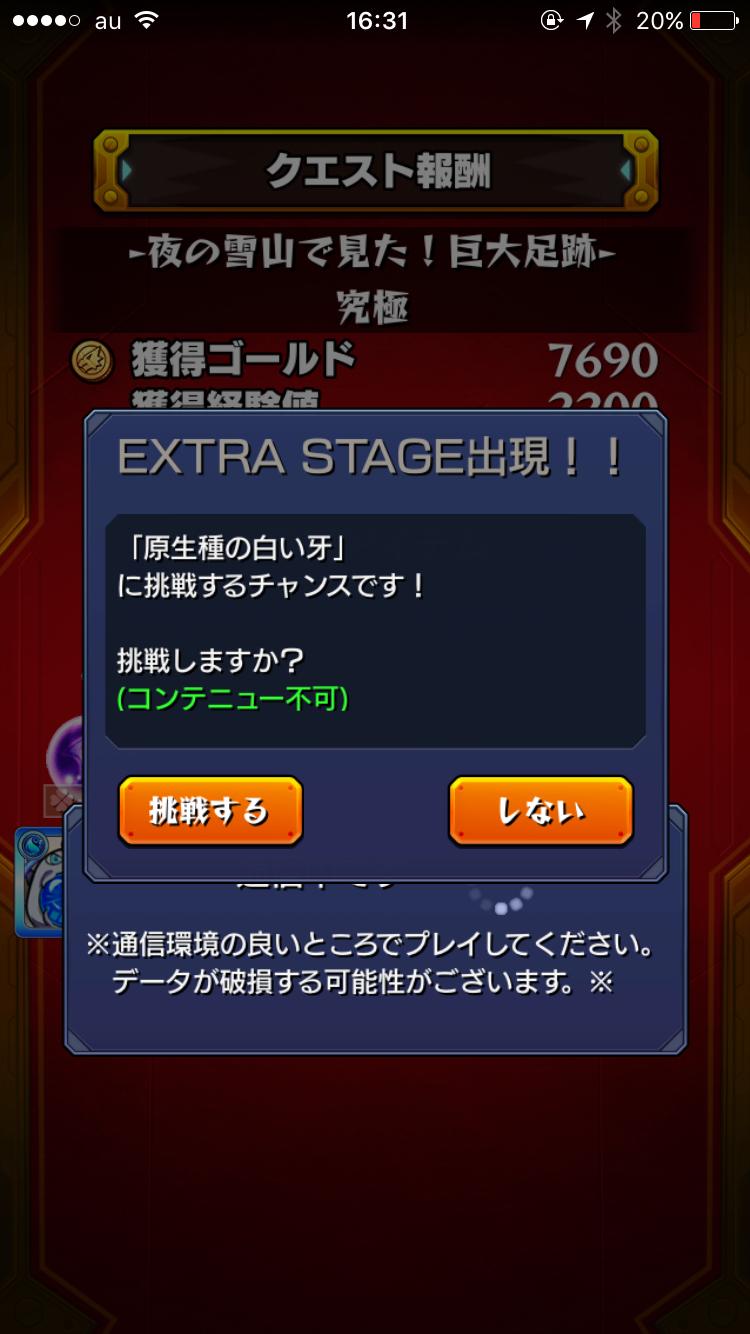Tap 挑戦する to challenge the extra stage
Viewport: 750px width, 1334px height.
pyautogui.click(x=210, y=811)
